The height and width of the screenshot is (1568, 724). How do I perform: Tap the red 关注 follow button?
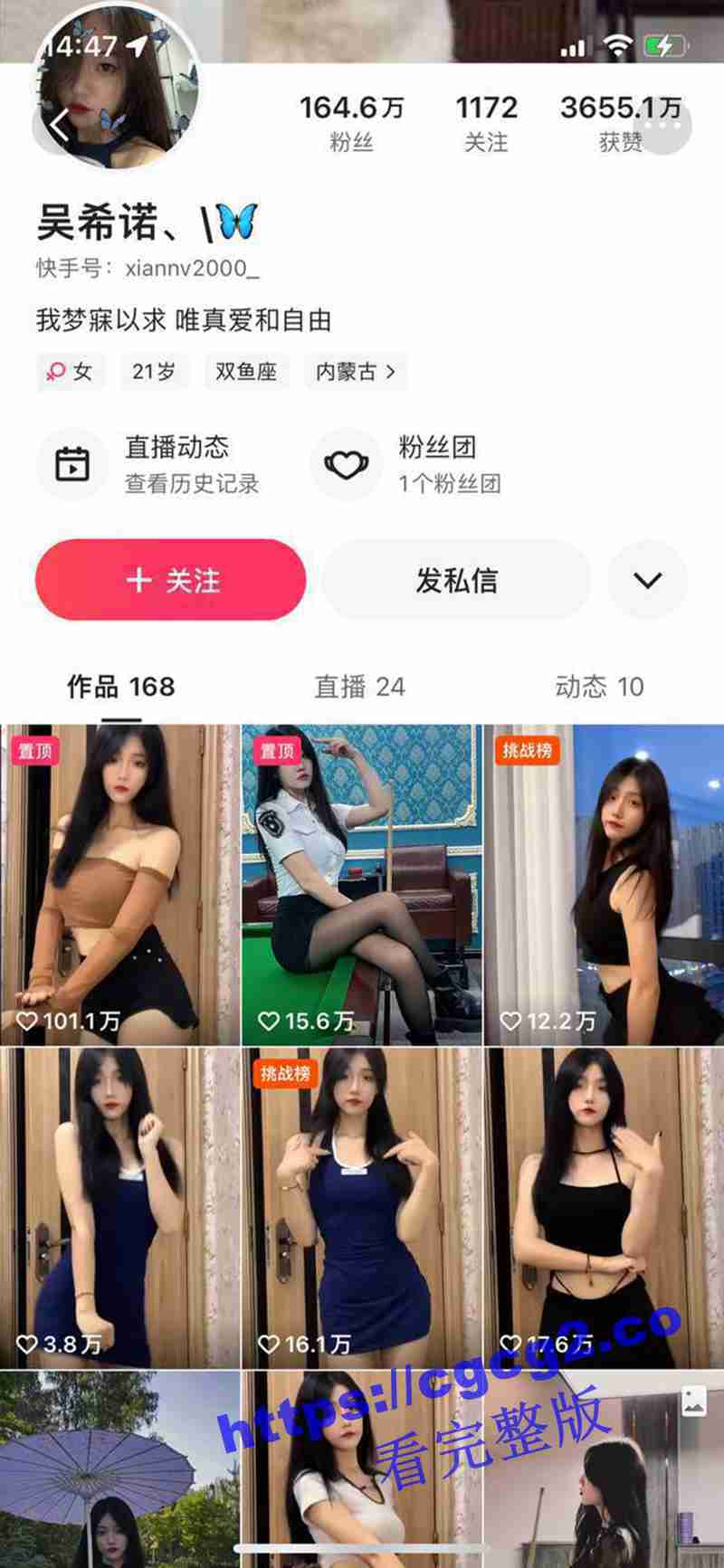171,580
